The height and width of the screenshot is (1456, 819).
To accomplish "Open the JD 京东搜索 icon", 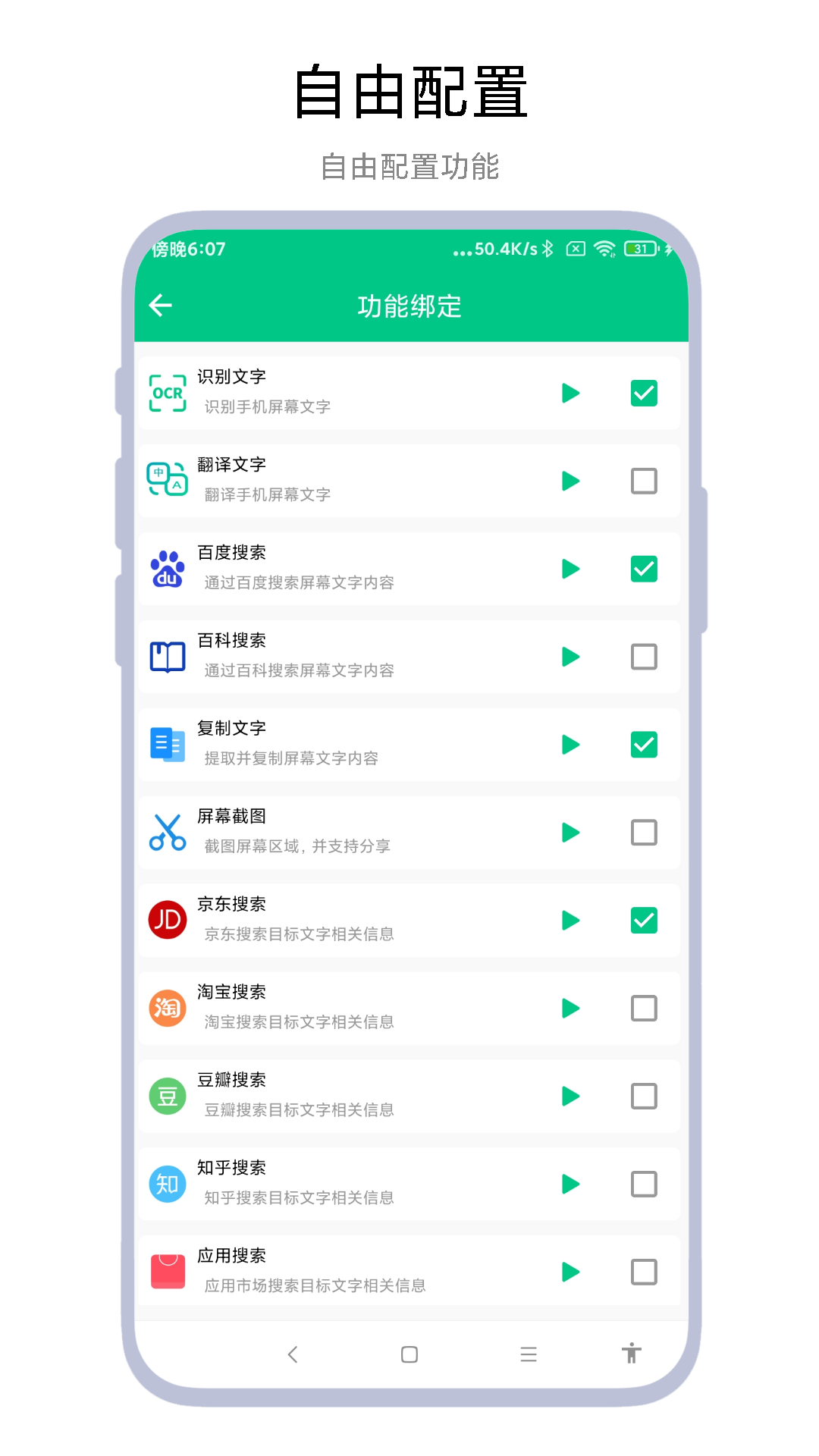I will (167, 920).
